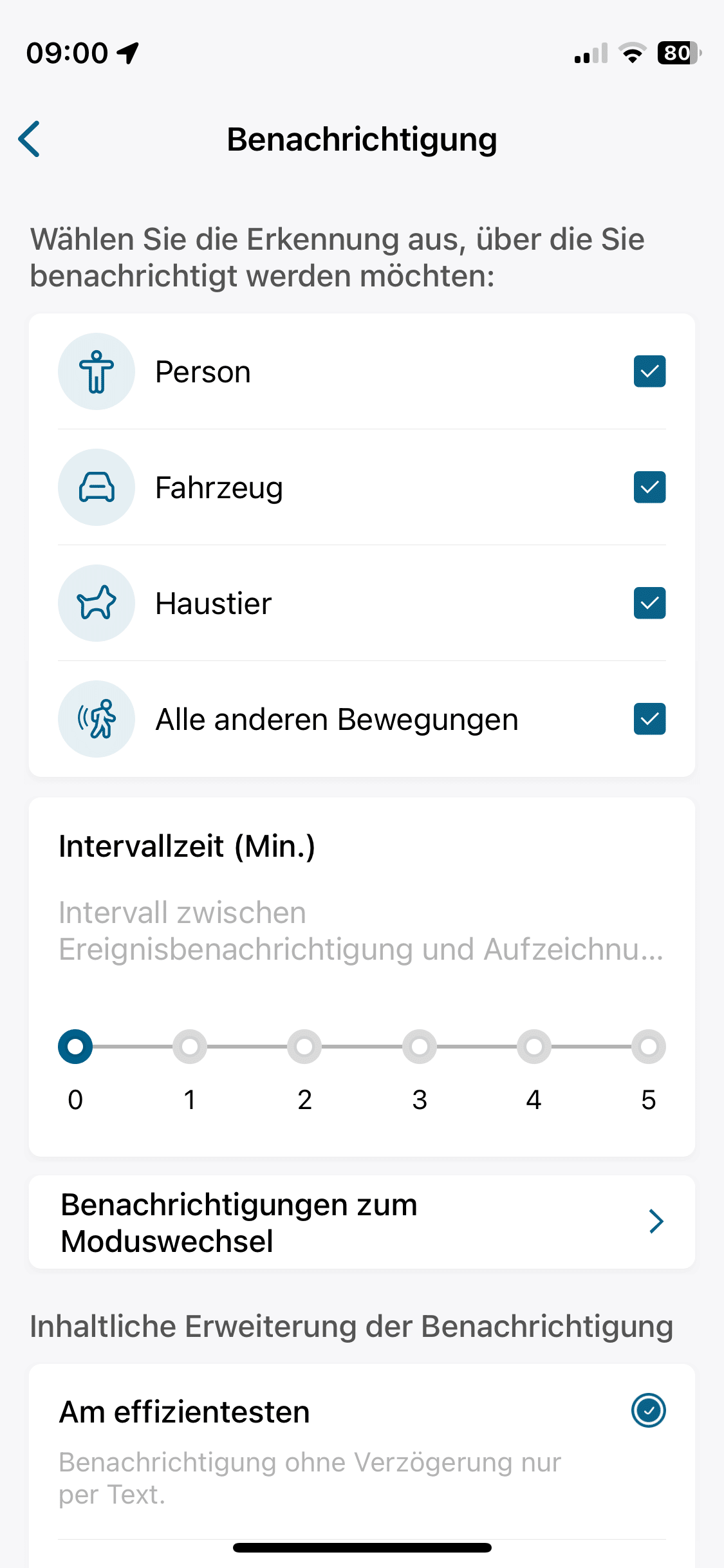This screenshot has height=1568, width=724.
Task: Disable Fahrzeug notifications checkbox
Action: 649,487
